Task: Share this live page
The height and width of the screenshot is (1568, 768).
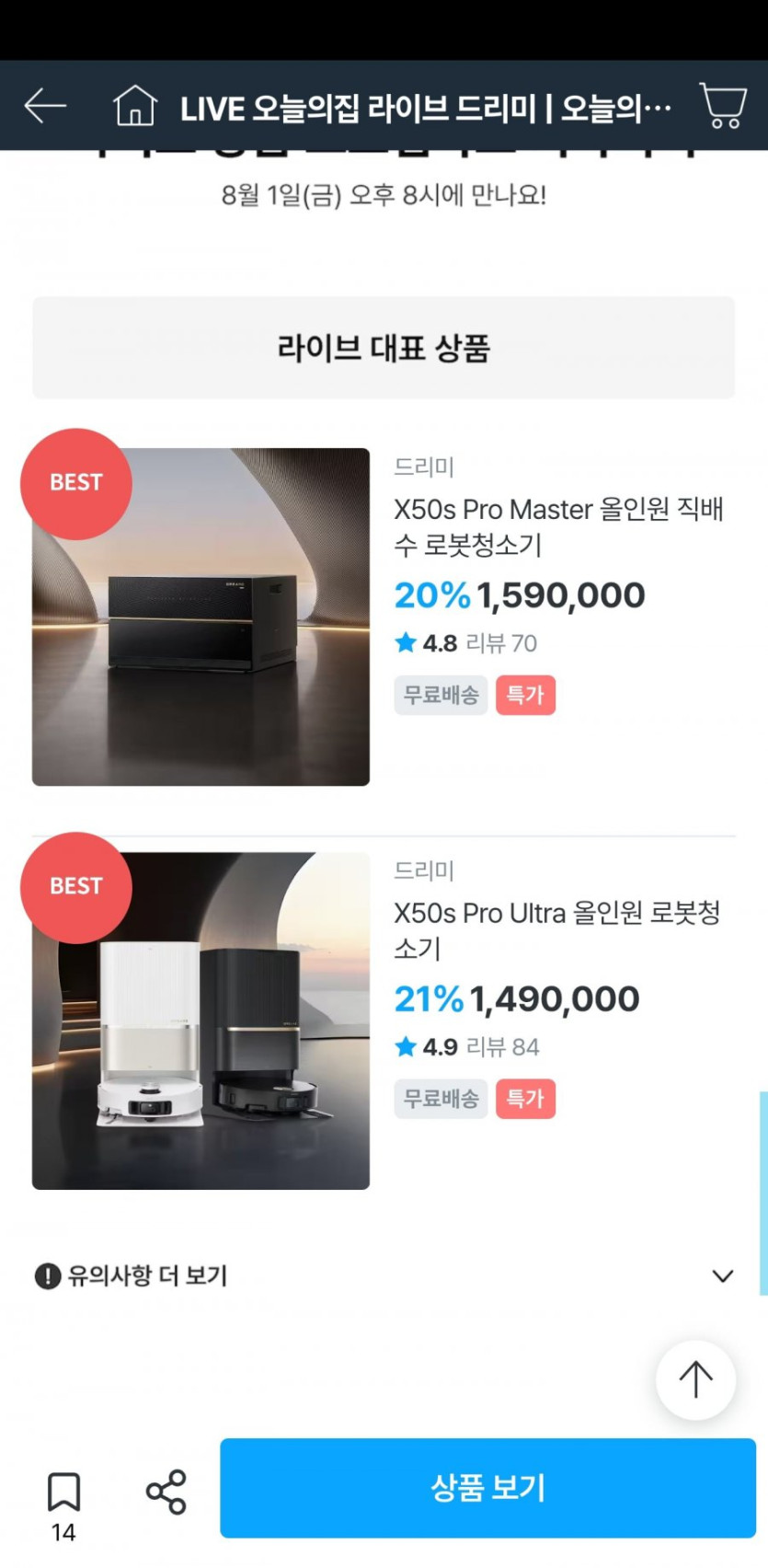Action: 166,1492
